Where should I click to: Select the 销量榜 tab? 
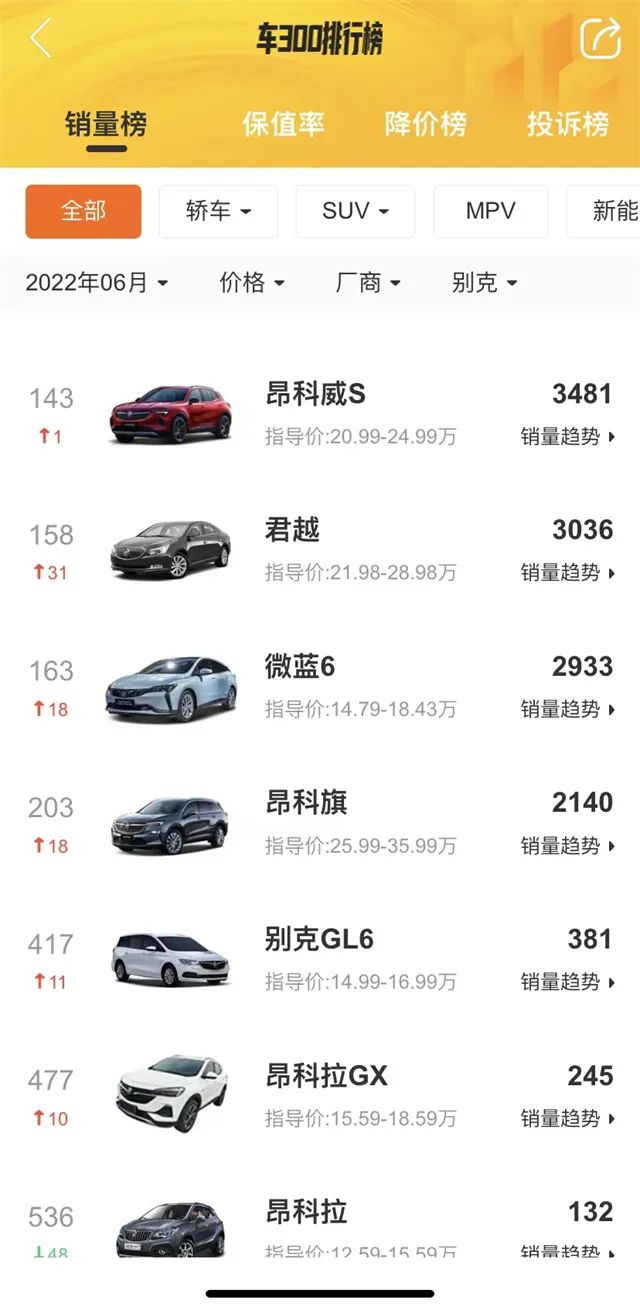coord(106,124)
